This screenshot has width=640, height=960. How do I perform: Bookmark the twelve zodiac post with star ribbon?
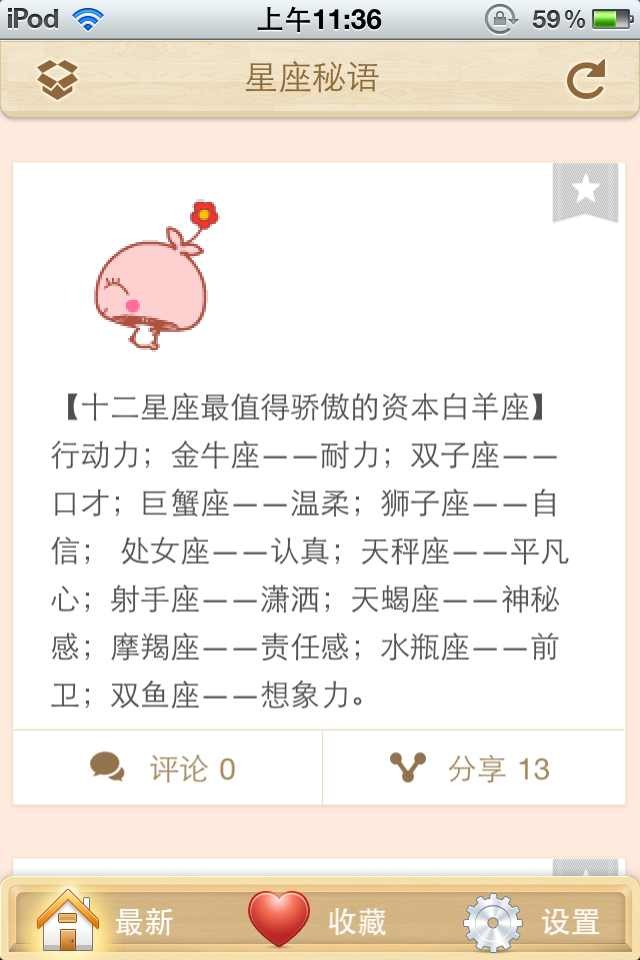point(585,190)
